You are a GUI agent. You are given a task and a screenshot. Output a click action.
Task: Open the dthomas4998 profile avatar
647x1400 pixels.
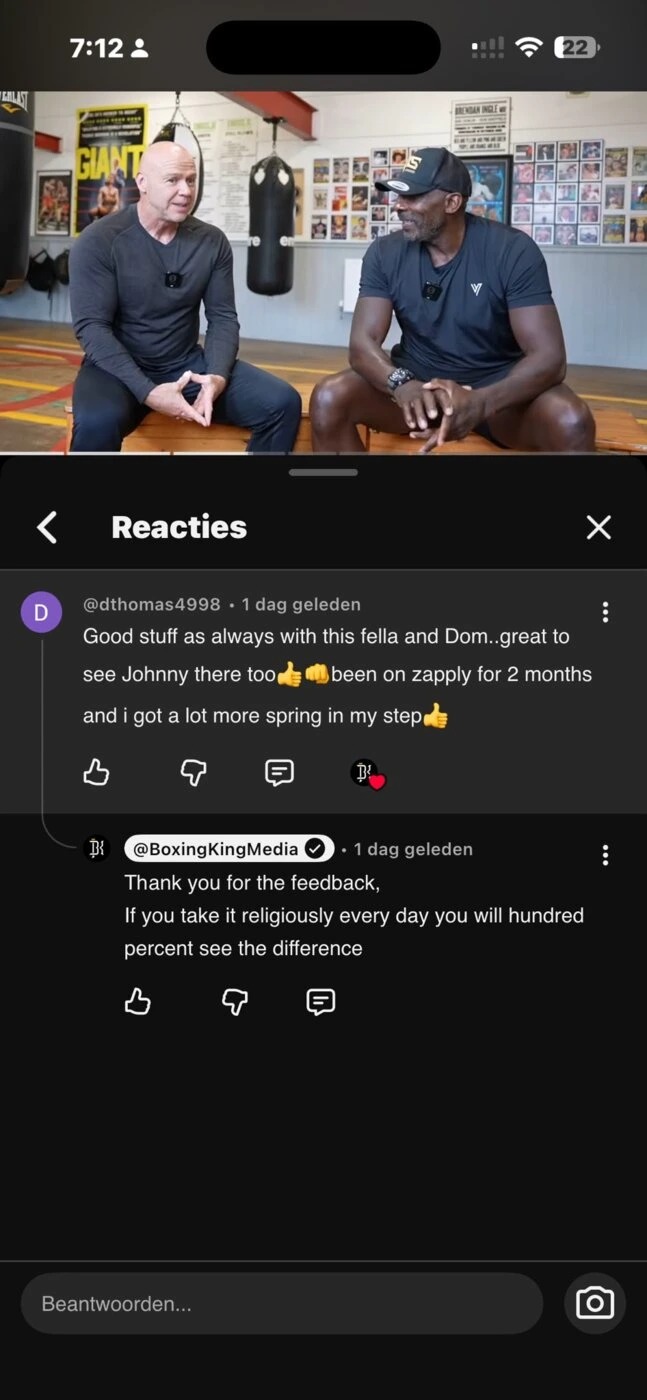click(41, 612)
